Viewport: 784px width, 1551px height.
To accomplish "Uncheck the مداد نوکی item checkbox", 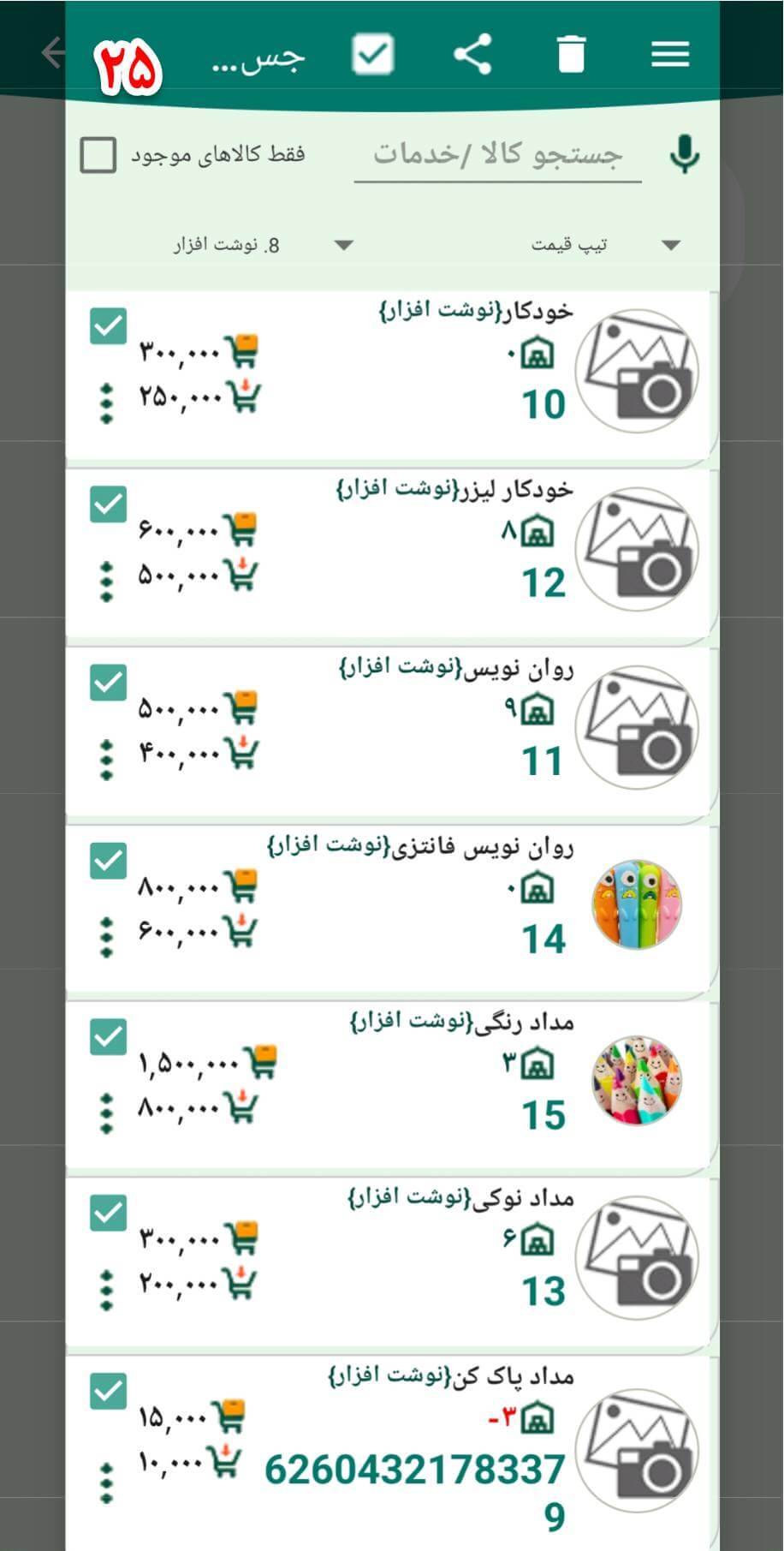I will pyautogui.click(x=108, y=1213).
